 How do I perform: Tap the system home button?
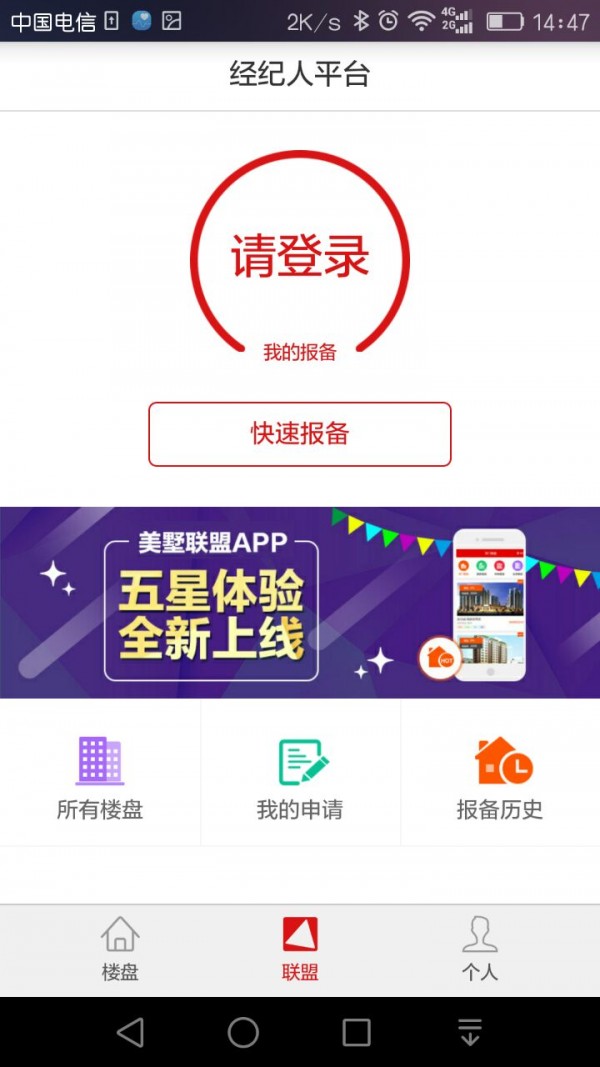[x=243, y=1032]
